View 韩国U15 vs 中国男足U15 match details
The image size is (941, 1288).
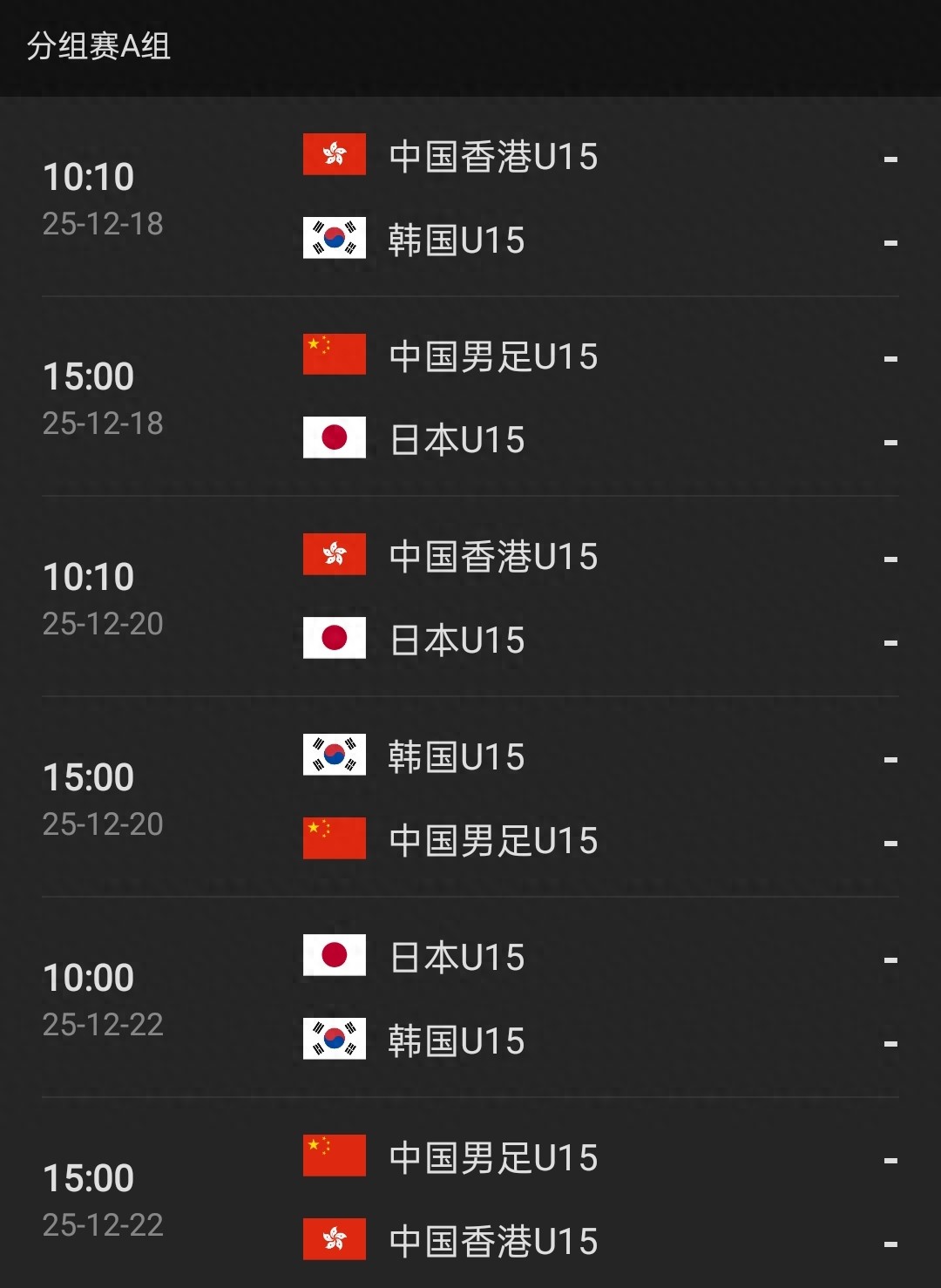[x=470, y=798]
